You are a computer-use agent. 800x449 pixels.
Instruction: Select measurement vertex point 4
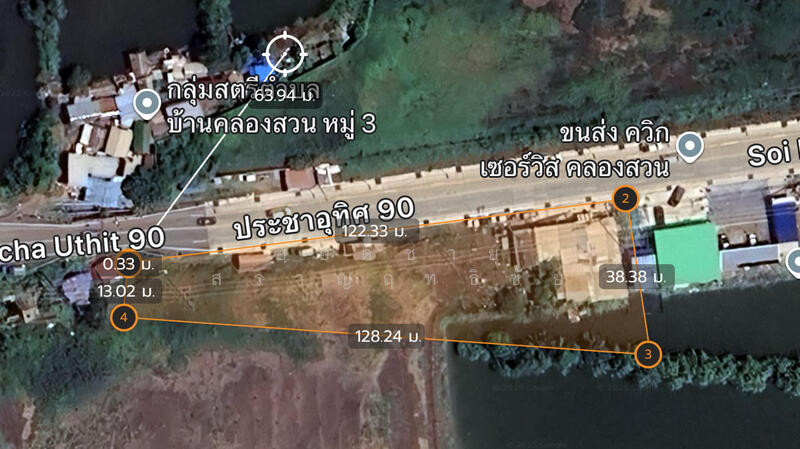point(123,317)
